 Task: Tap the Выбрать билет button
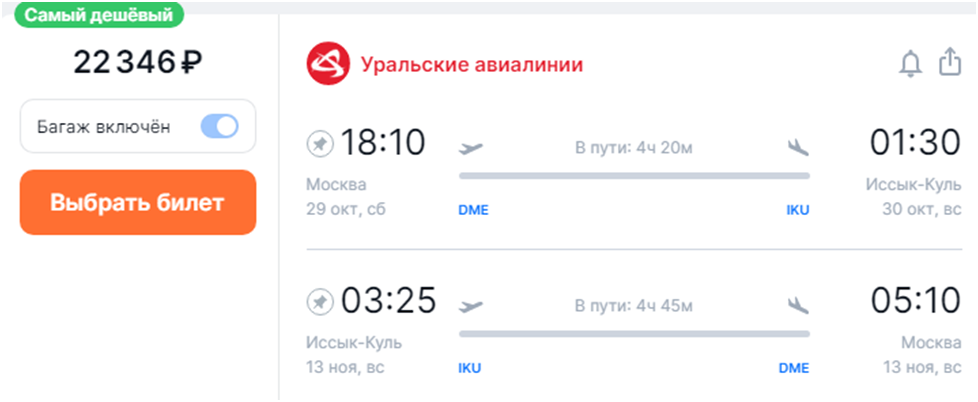138,203
